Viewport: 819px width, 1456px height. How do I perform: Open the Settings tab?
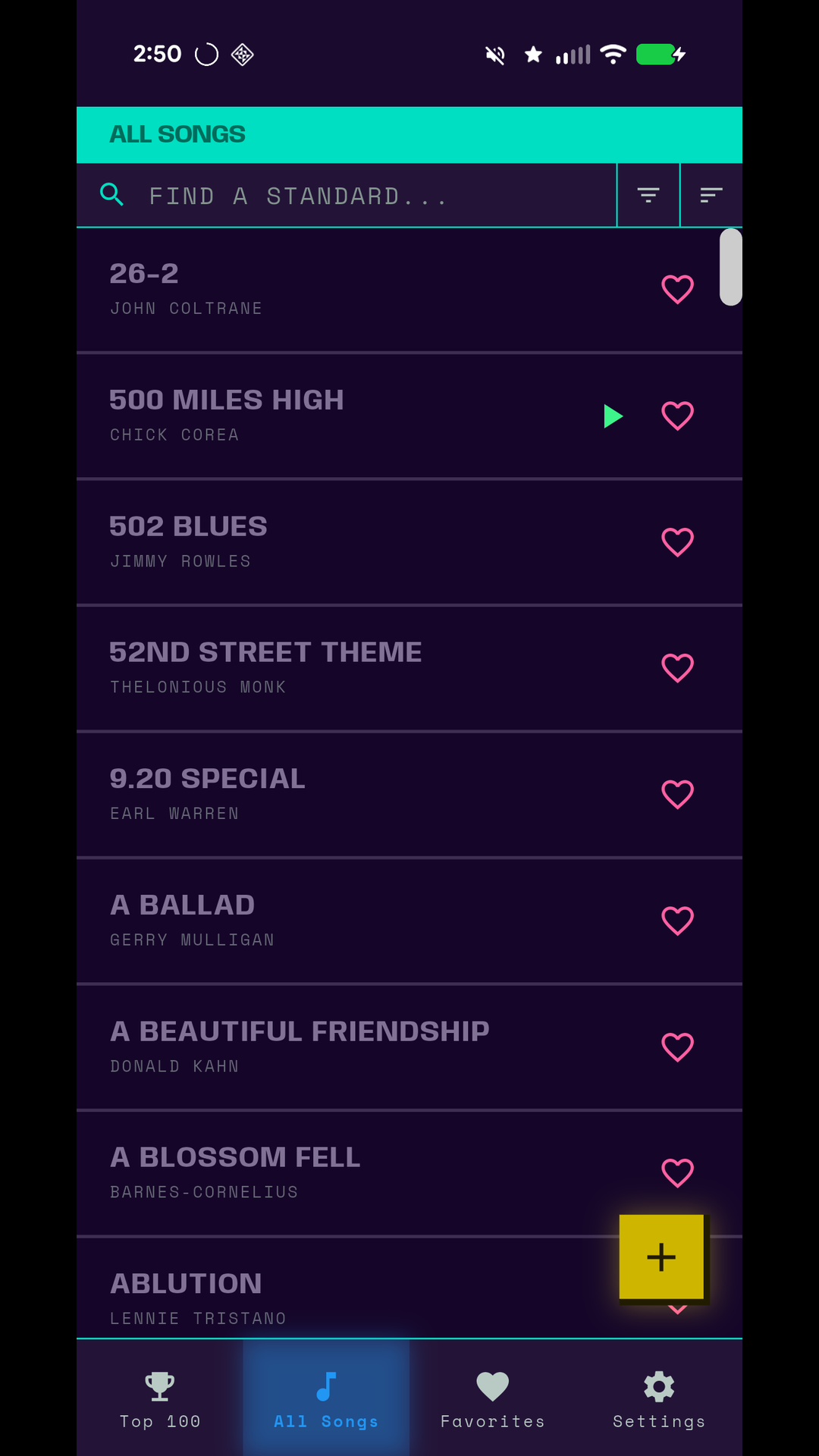pyautogui.click(x=659, y=1398)
